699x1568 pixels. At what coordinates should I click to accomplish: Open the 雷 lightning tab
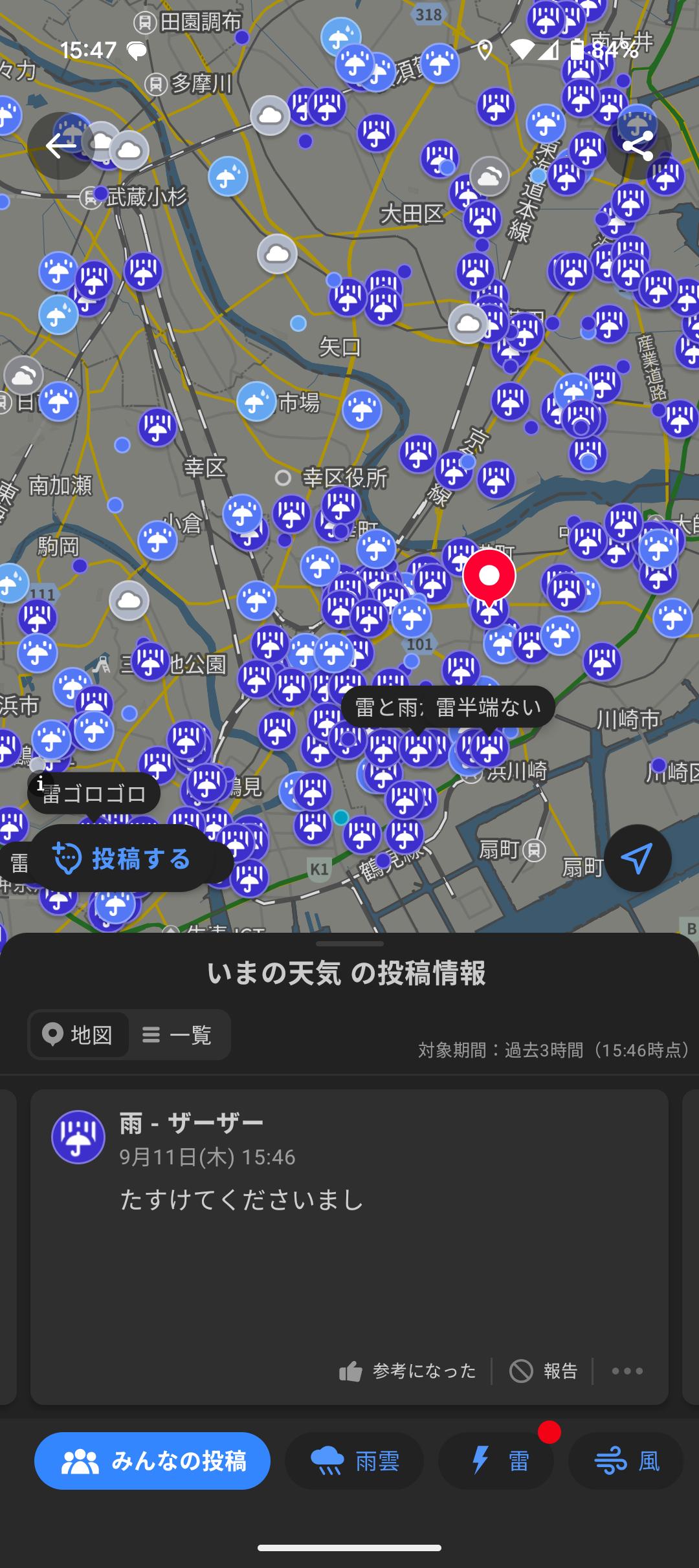tap(497, 1461)
